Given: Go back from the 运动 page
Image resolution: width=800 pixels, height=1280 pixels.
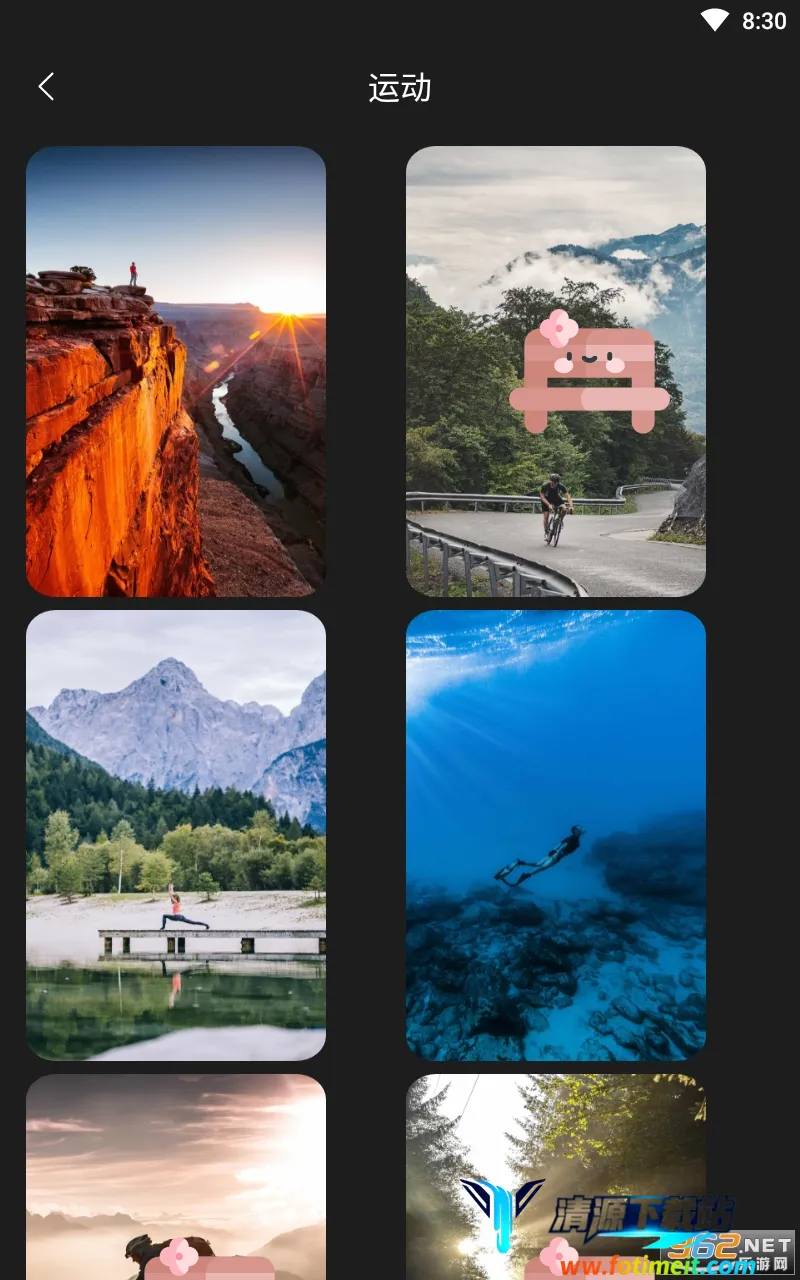Looking at the screenshot, I should [x=46, y=87].
